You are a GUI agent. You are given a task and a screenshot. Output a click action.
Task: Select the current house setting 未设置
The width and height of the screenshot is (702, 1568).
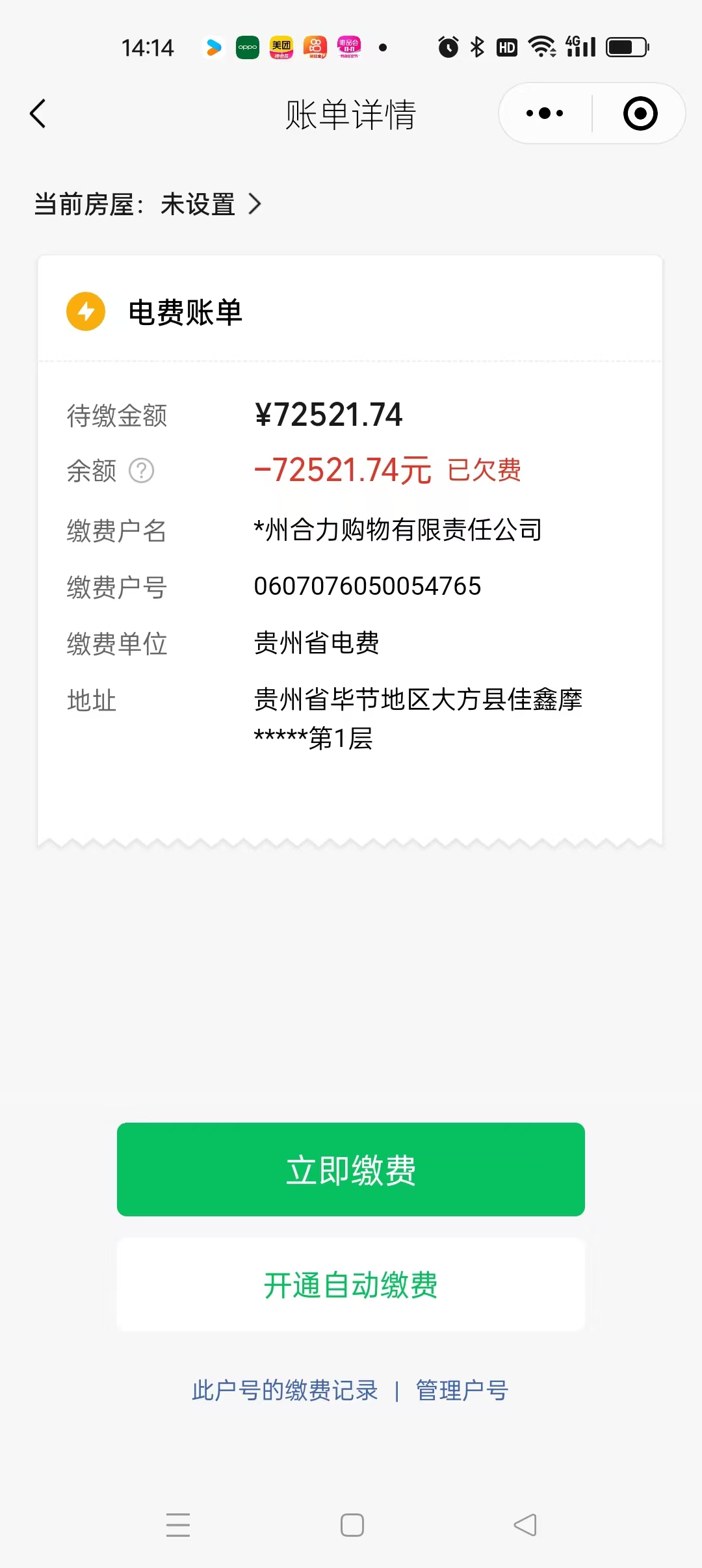[x=198, y=205]
